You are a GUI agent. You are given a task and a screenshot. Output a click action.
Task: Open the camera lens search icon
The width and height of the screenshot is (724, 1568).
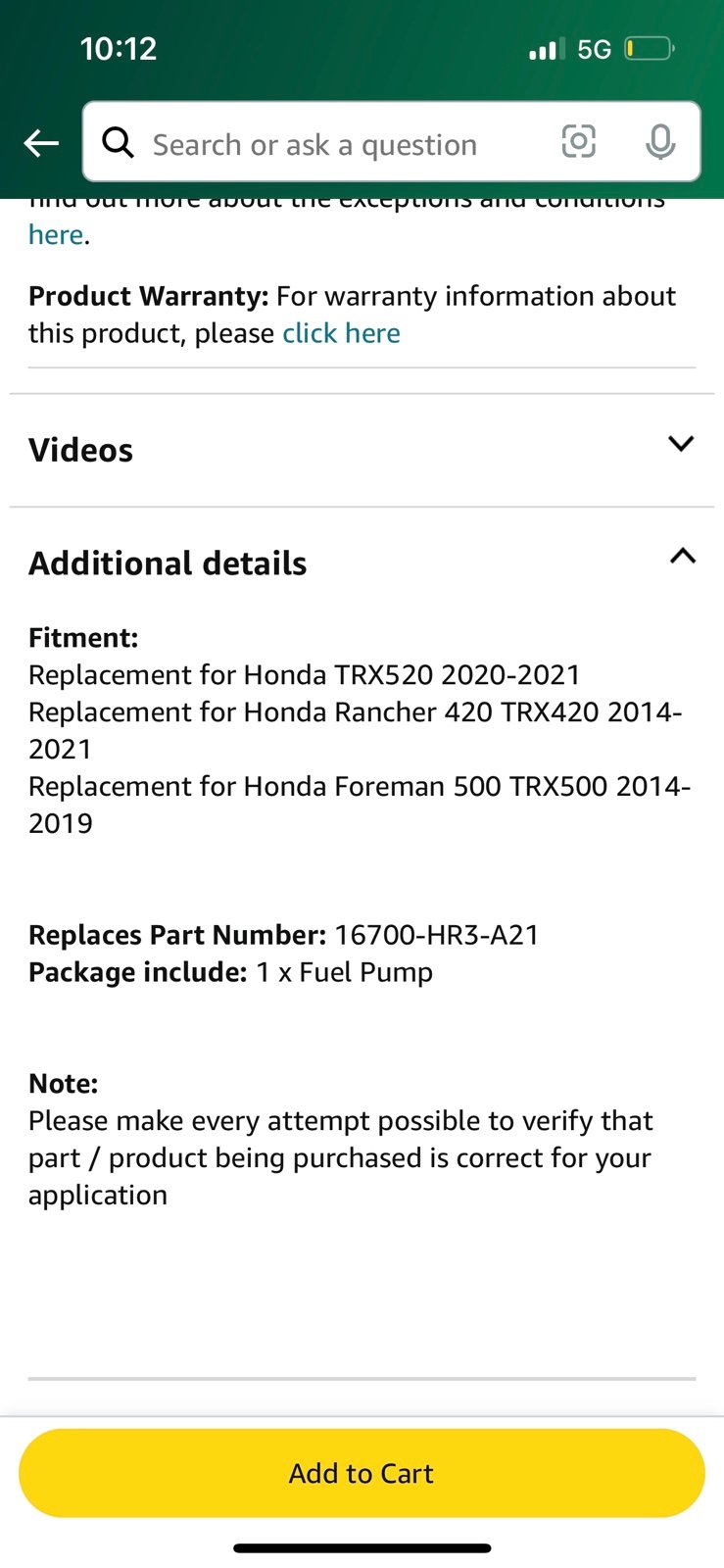tap(578, 142)
